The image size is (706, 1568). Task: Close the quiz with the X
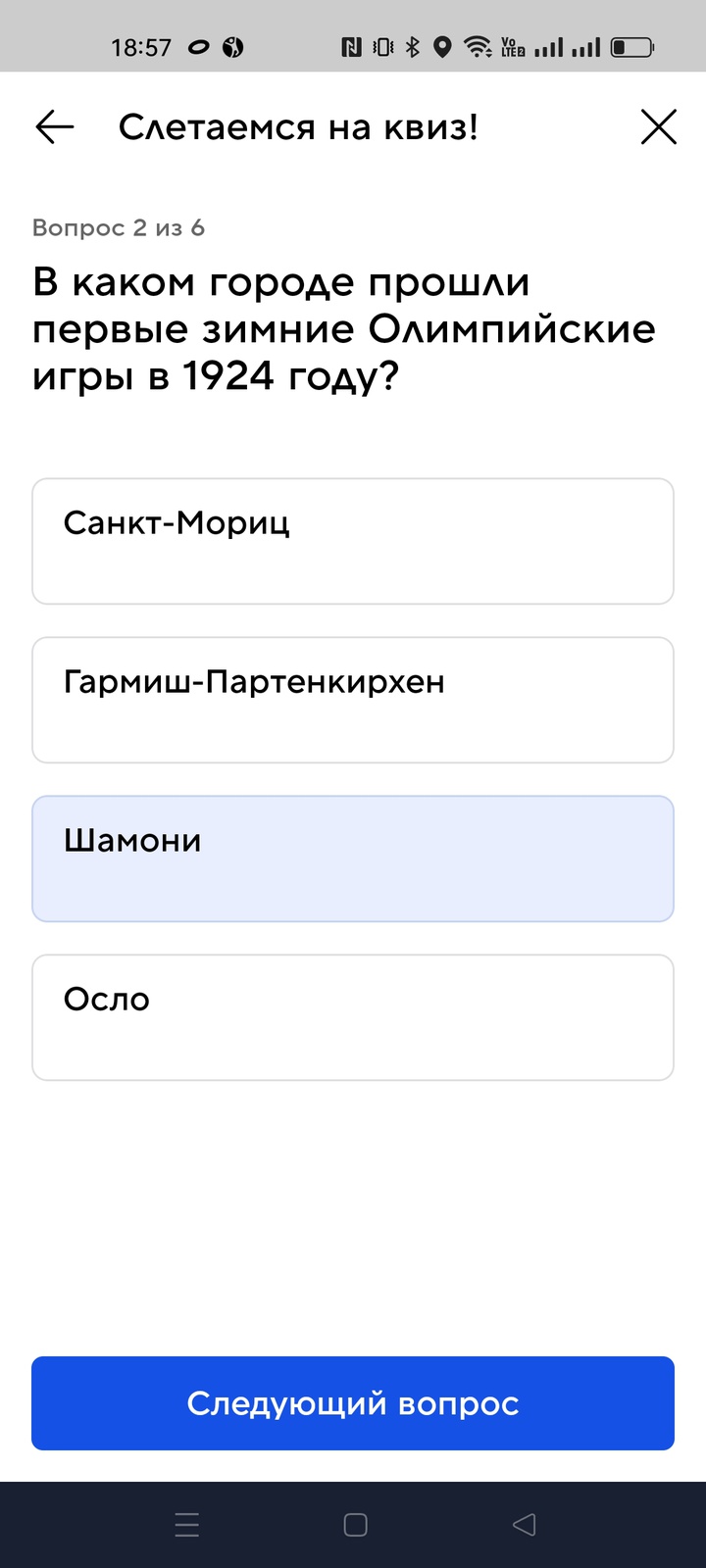(658, 127)
